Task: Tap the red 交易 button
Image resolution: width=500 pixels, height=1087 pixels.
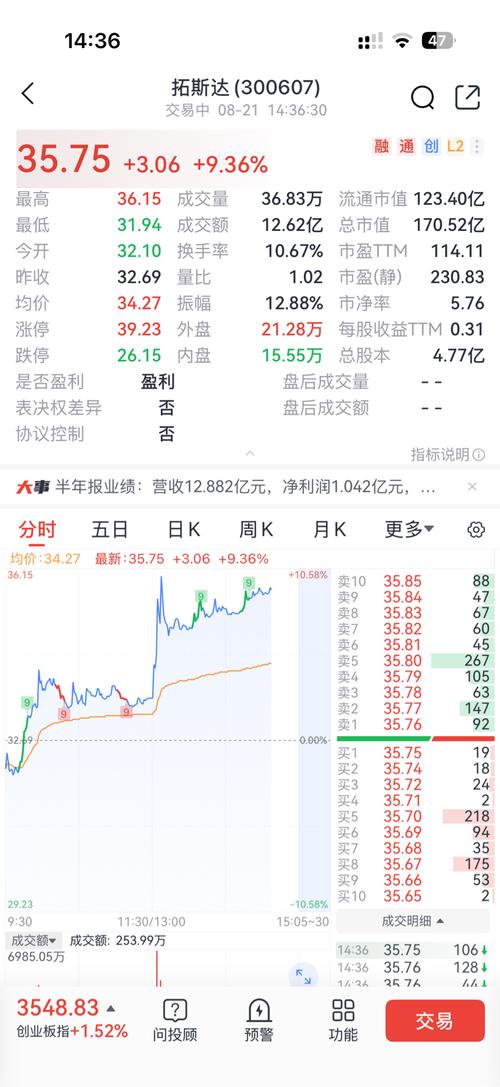Action: tap(435, 1020)
